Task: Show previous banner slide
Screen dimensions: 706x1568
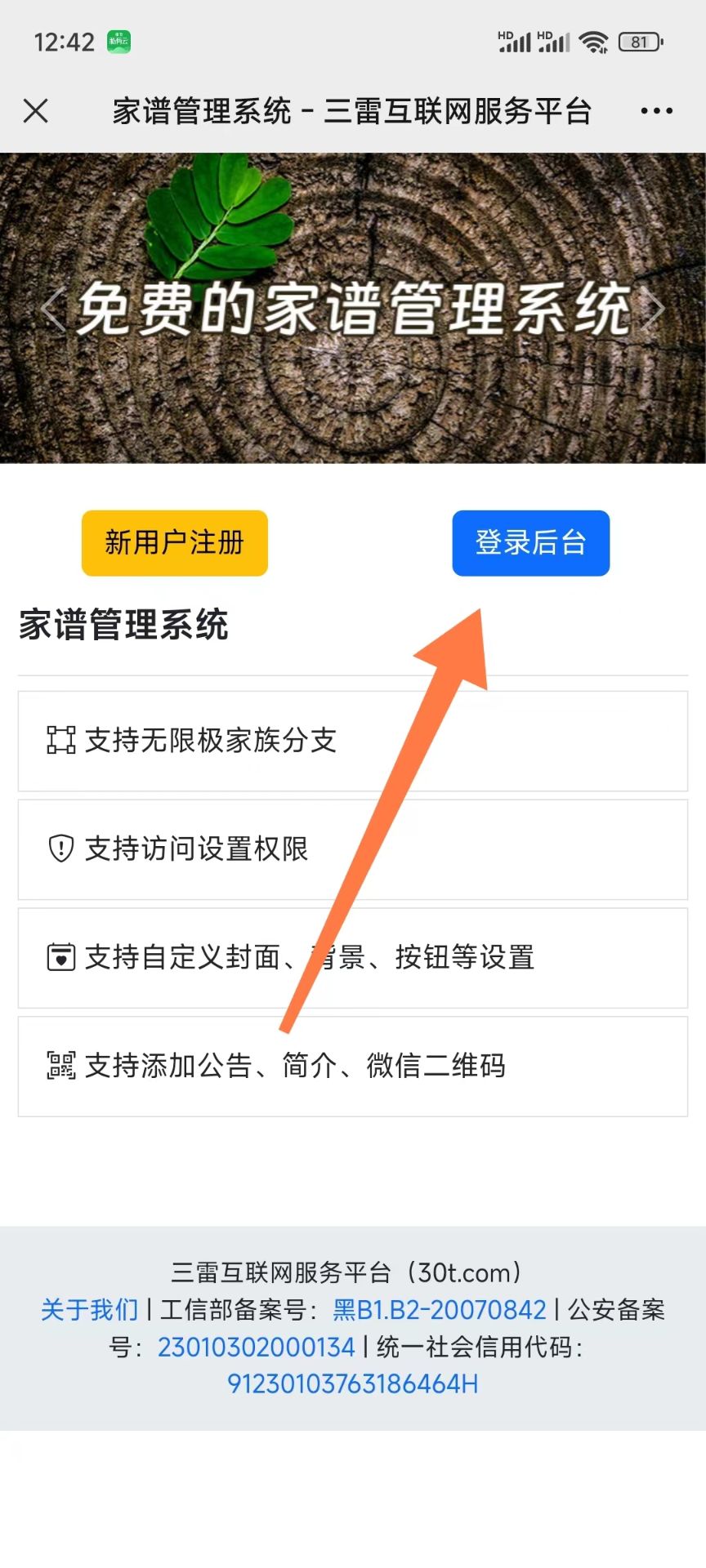Action: click(52, 310)
